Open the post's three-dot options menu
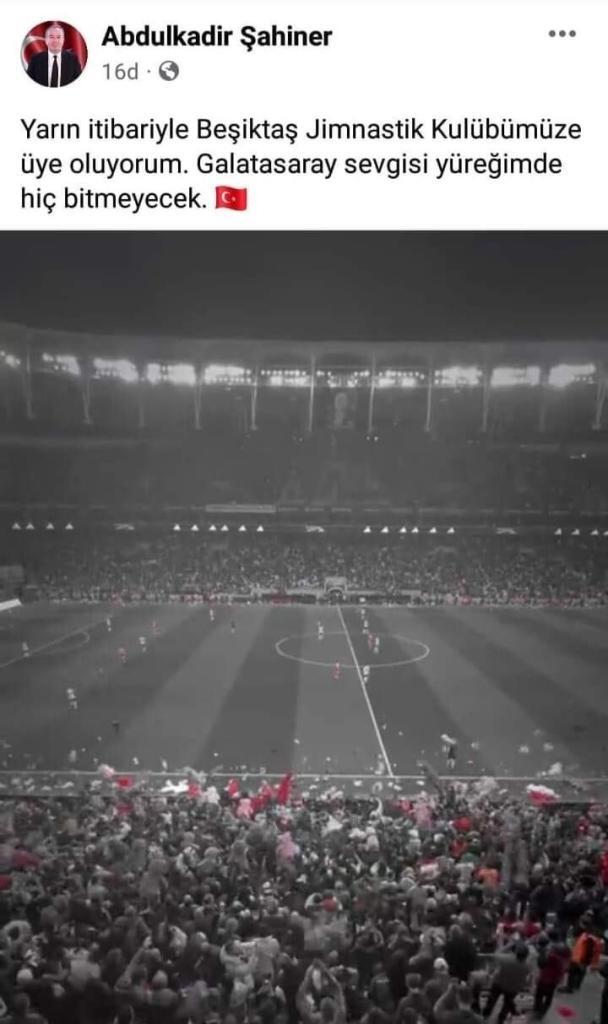Viewport: 608px width, 1024px height. (x=562, y=34)
